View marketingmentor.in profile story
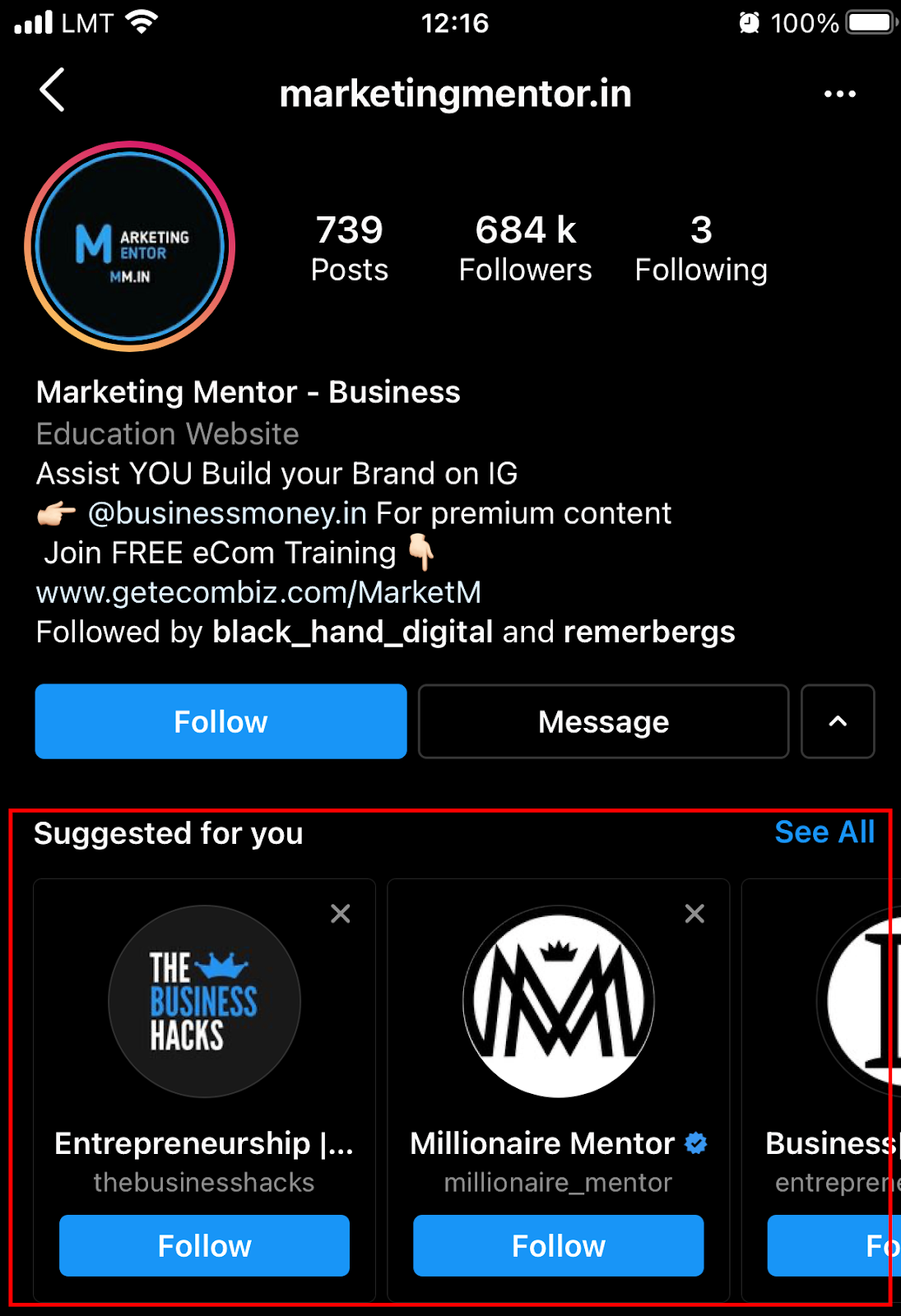The image size is (901, 1316). click(x=130, y=247)
